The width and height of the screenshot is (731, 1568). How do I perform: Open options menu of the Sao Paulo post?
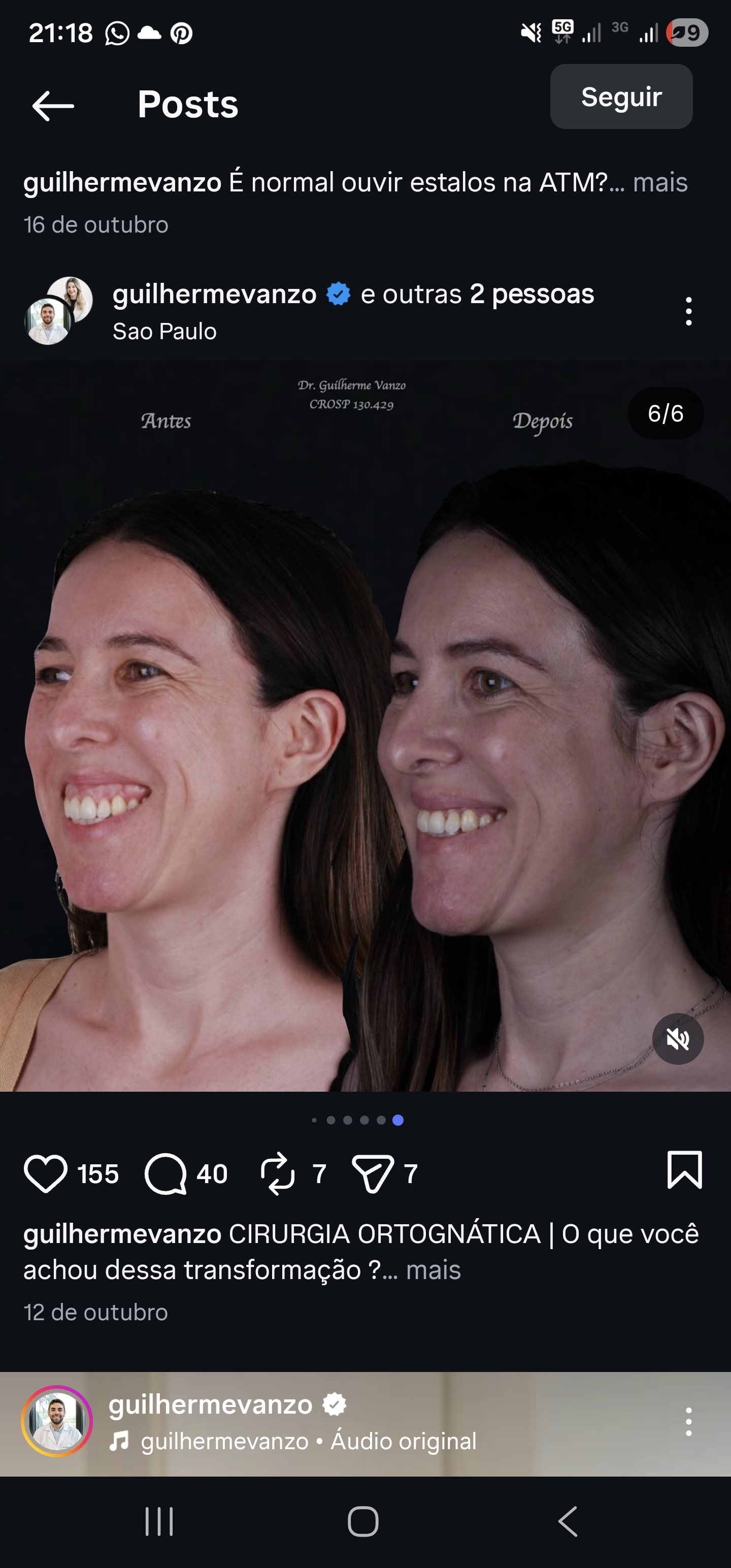688,311
